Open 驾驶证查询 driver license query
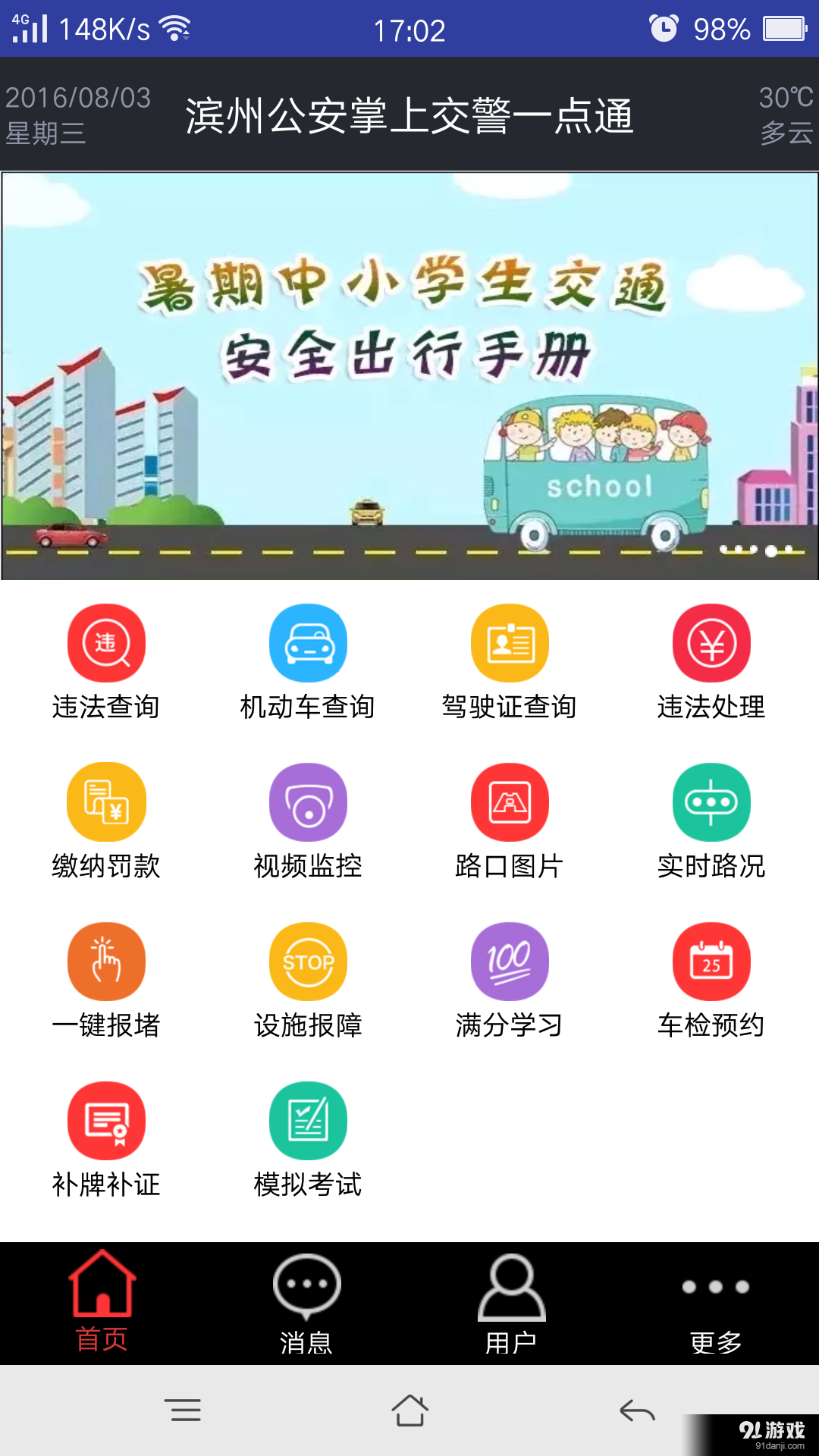This screenshot has height=1456, width=819. coord(510,642)
